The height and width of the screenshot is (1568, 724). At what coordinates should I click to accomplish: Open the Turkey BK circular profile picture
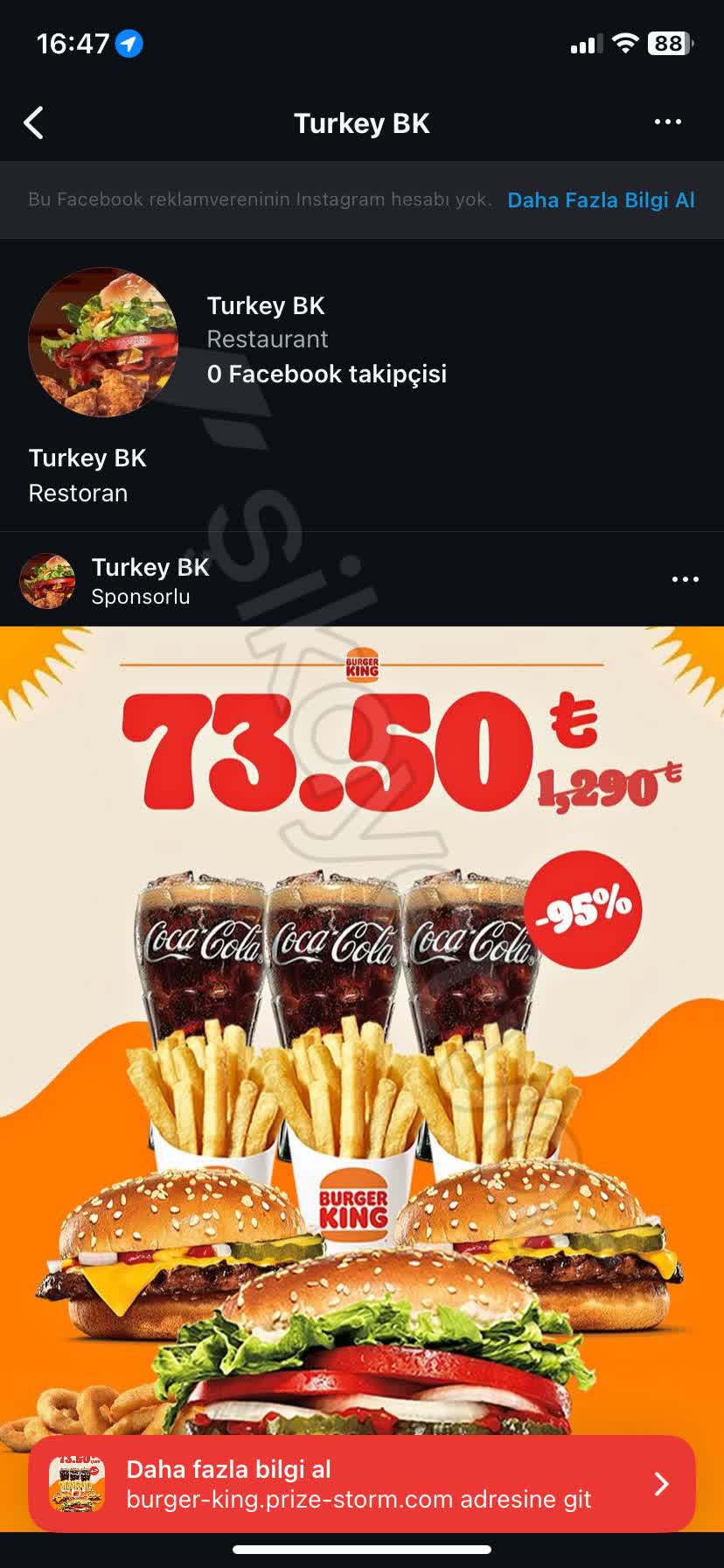pos(103,343)
